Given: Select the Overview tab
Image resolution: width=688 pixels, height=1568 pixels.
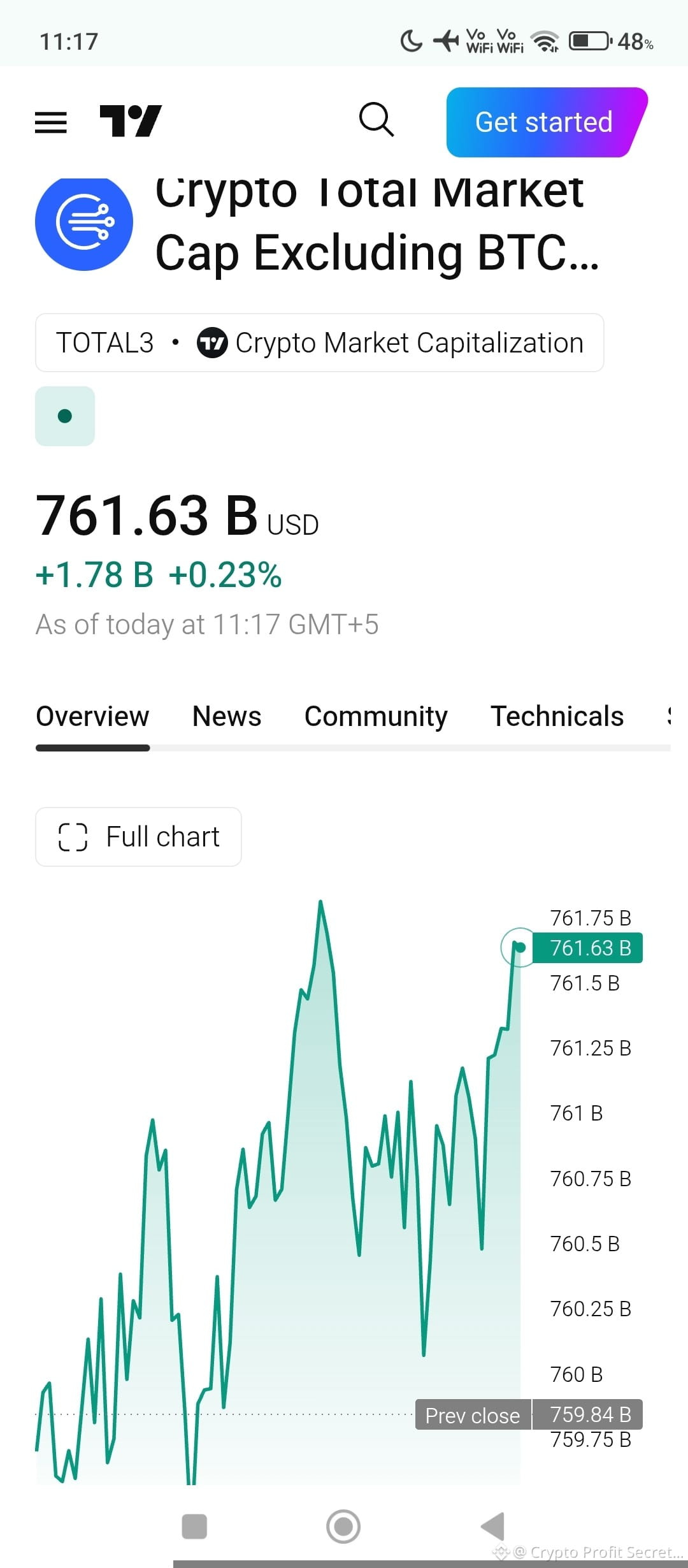Looking at the screenshot, I should 92,716.
